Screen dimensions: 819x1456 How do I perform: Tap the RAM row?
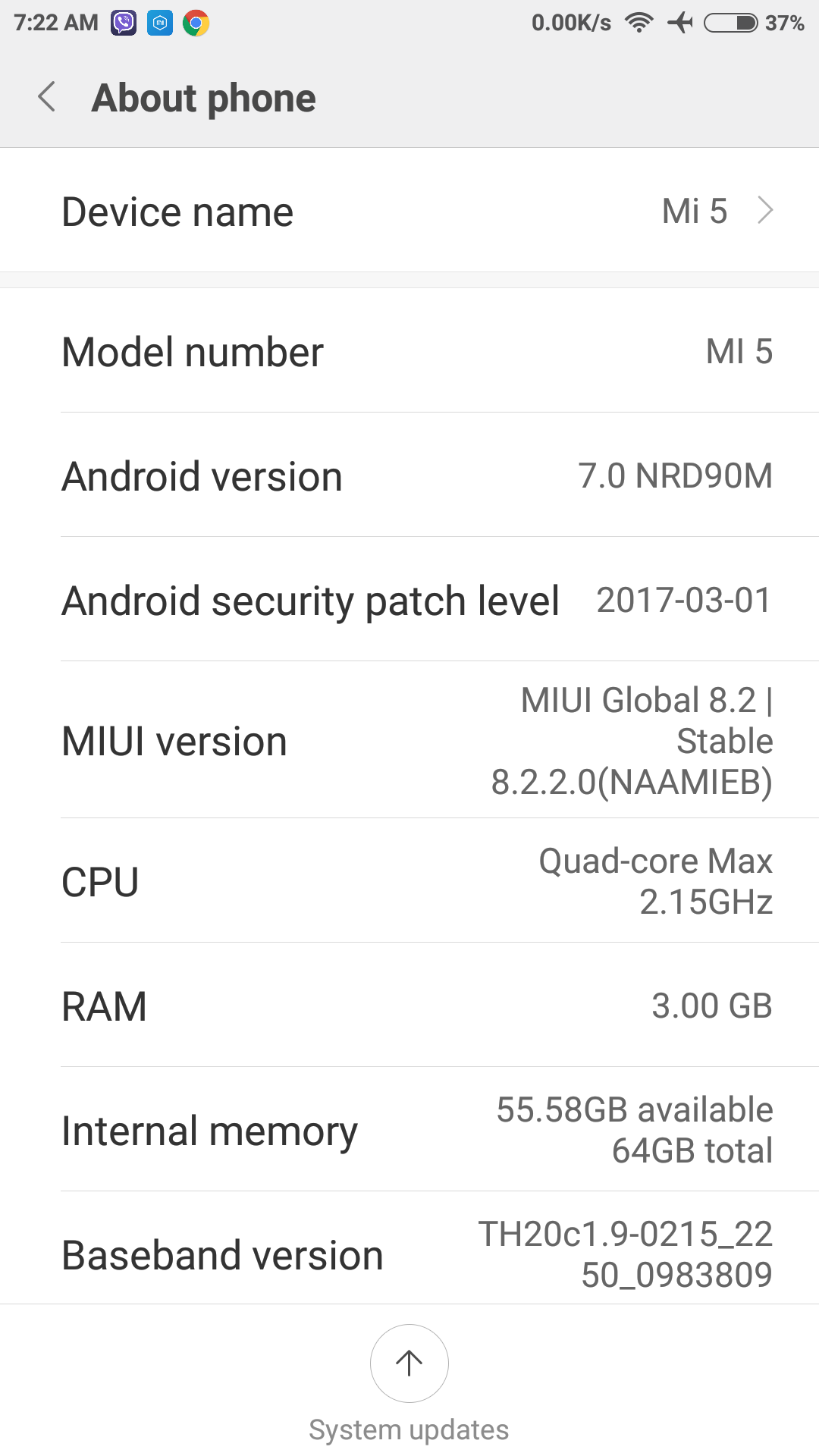pos(409,1006)
